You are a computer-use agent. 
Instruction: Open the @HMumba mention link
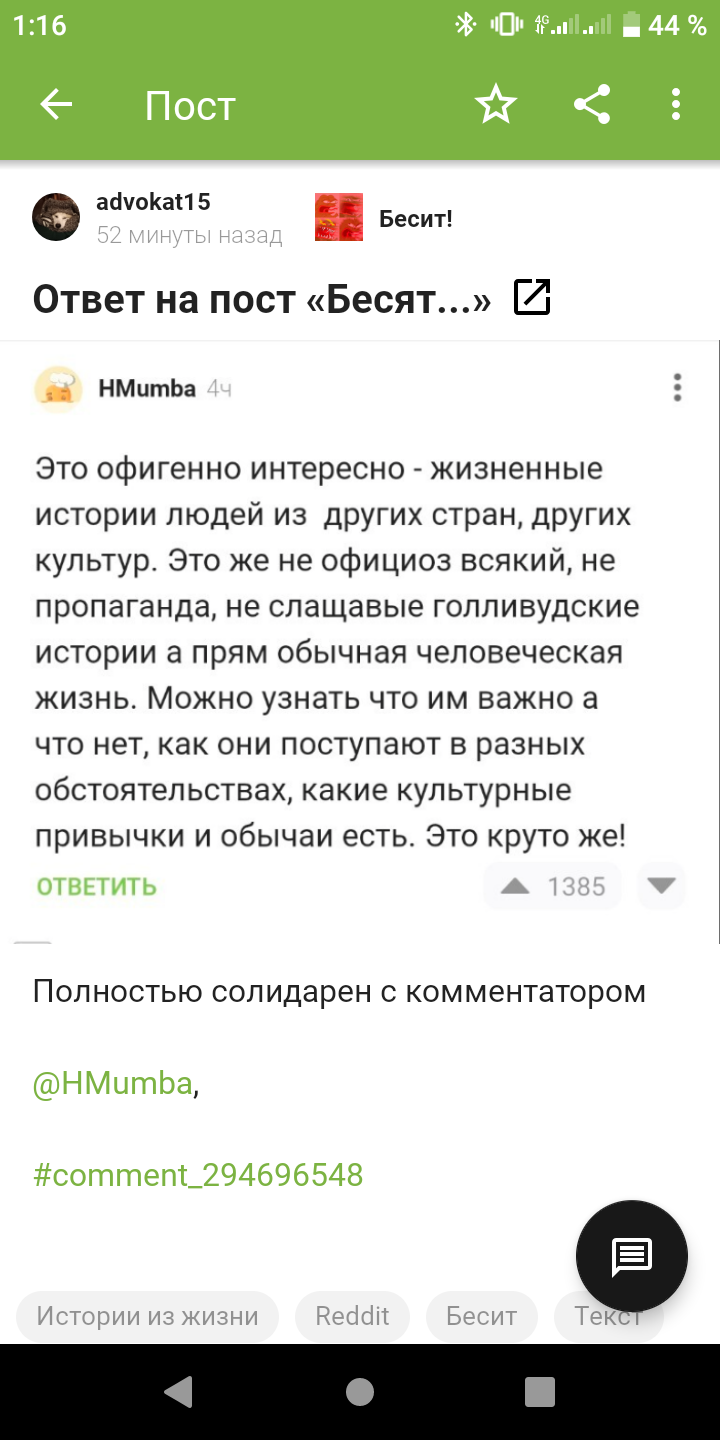coord(113,1083)
